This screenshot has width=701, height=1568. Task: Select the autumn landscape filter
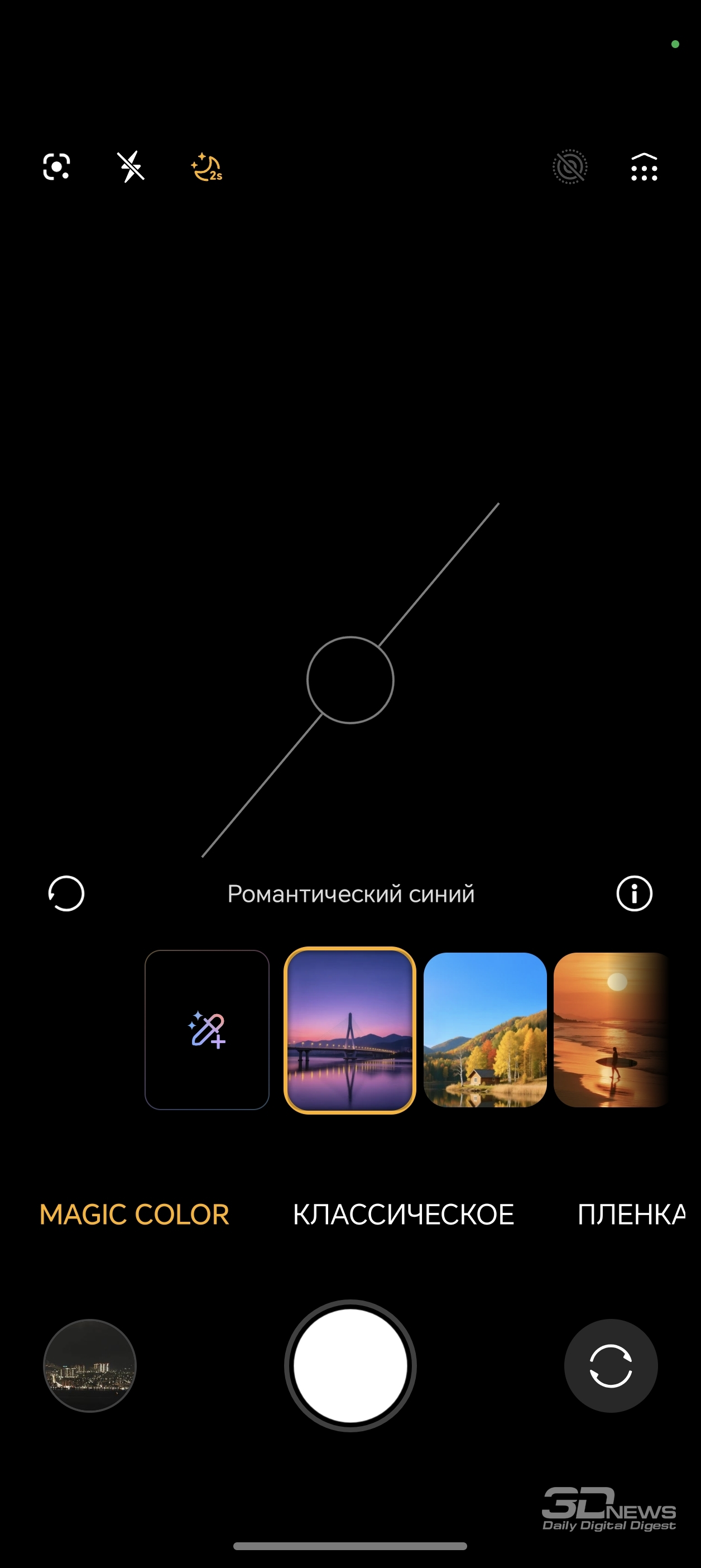point(485,1030)
